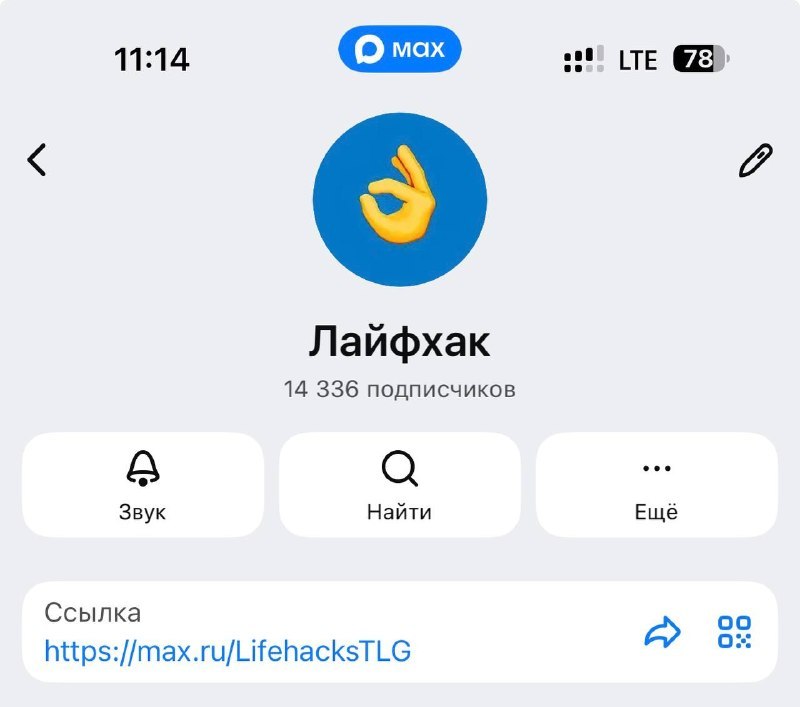Edit the channel with the pencil icon
Viewport: 800px width, 707px height.
click(x=755, y=161)
